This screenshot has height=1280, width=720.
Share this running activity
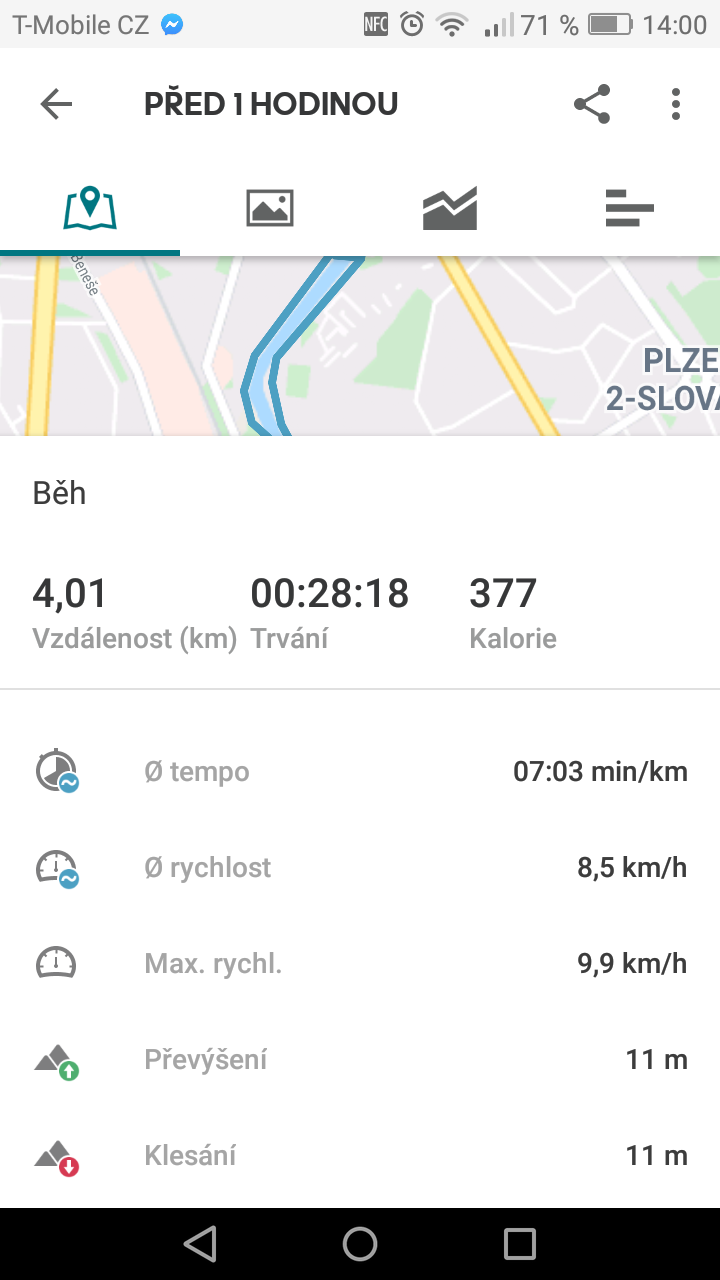(x=592, y=104)
